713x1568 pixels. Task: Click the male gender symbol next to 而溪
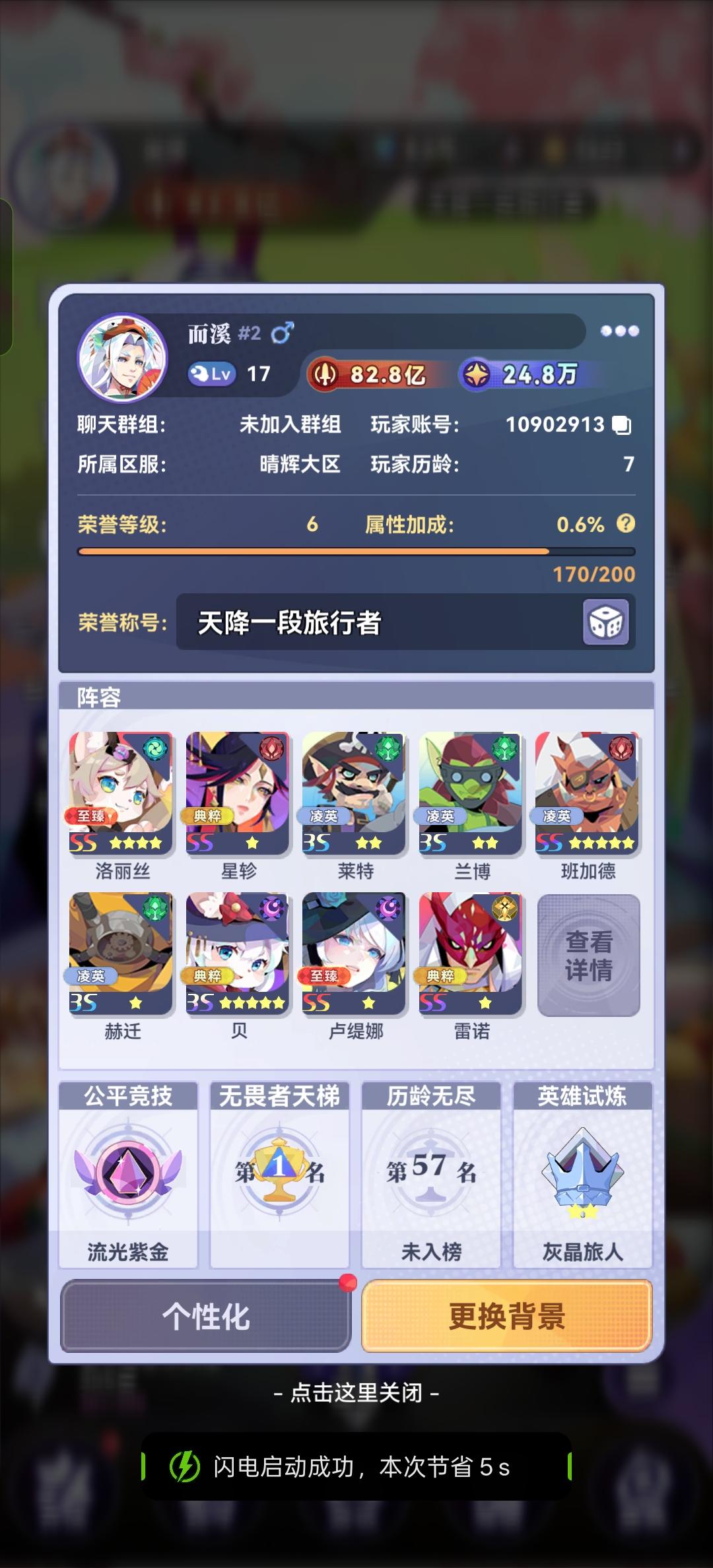tap(281, 334)
